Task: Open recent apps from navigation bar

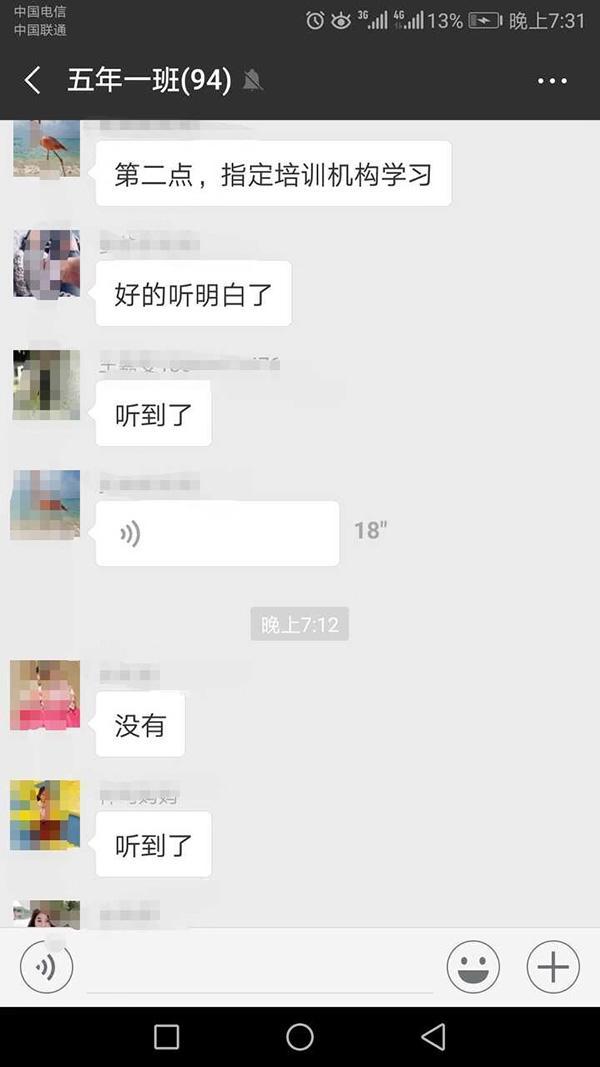Action: click(167, 1037)
